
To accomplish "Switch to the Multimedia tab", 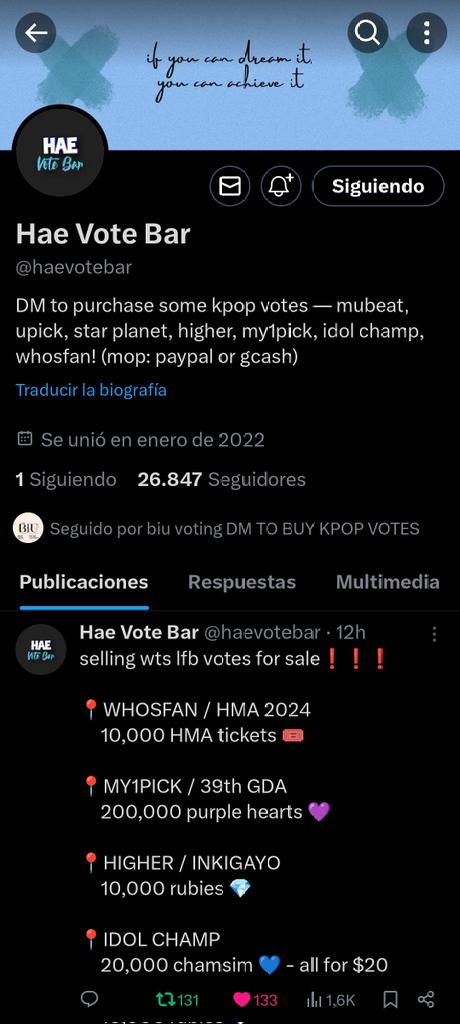I will 387,582.
